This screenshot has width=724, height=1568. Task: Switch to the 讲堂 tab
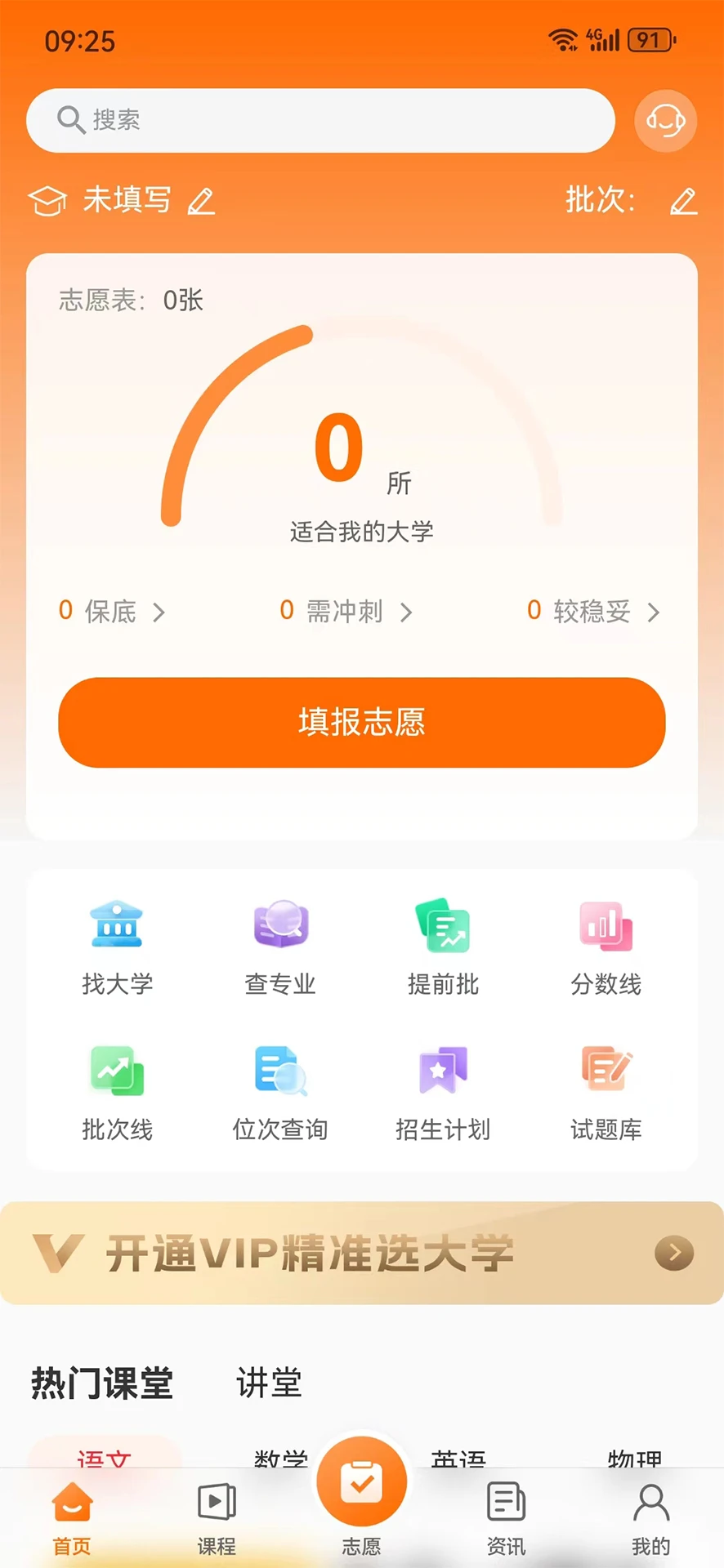(x=269, y=1383)
